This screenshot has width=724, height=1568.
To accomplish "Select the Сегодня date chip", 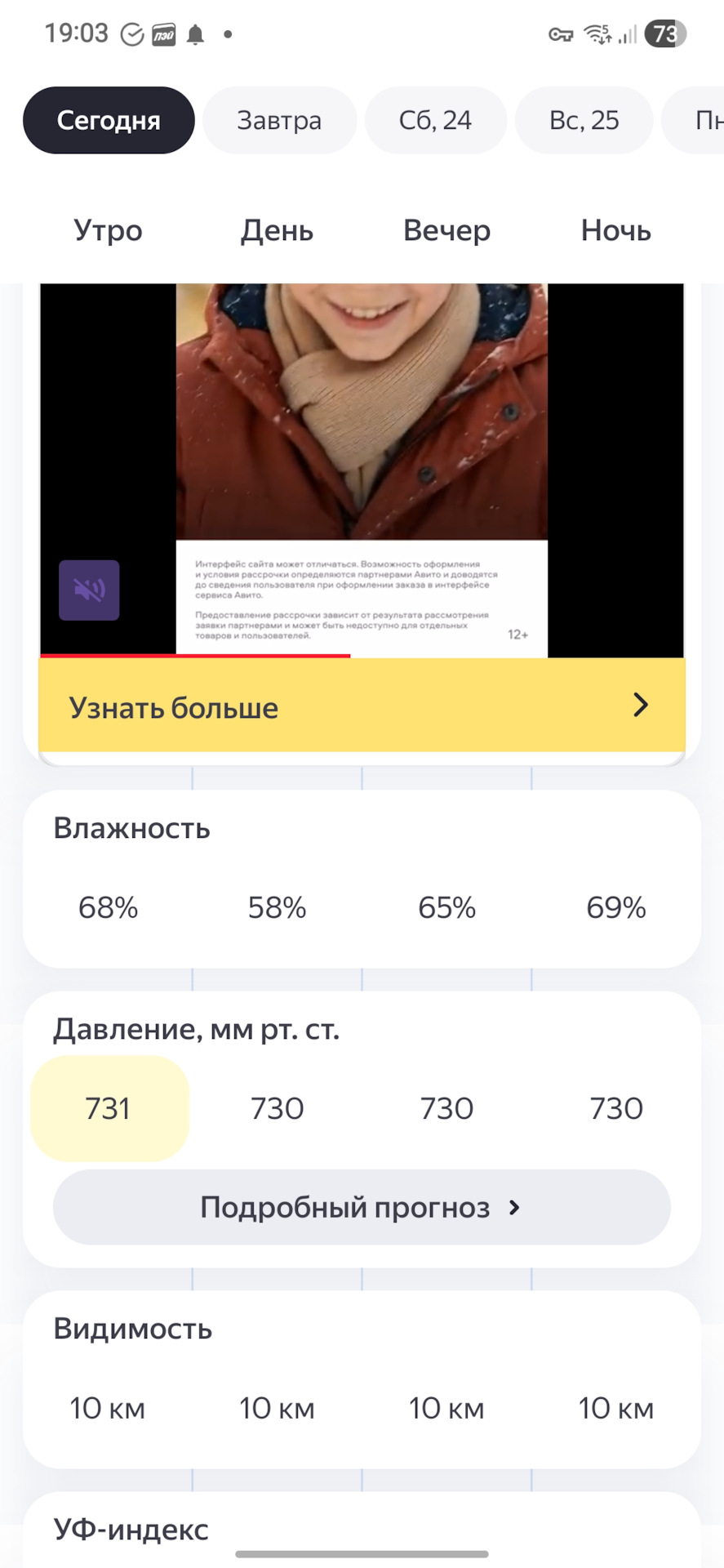I will pos(109,120).
